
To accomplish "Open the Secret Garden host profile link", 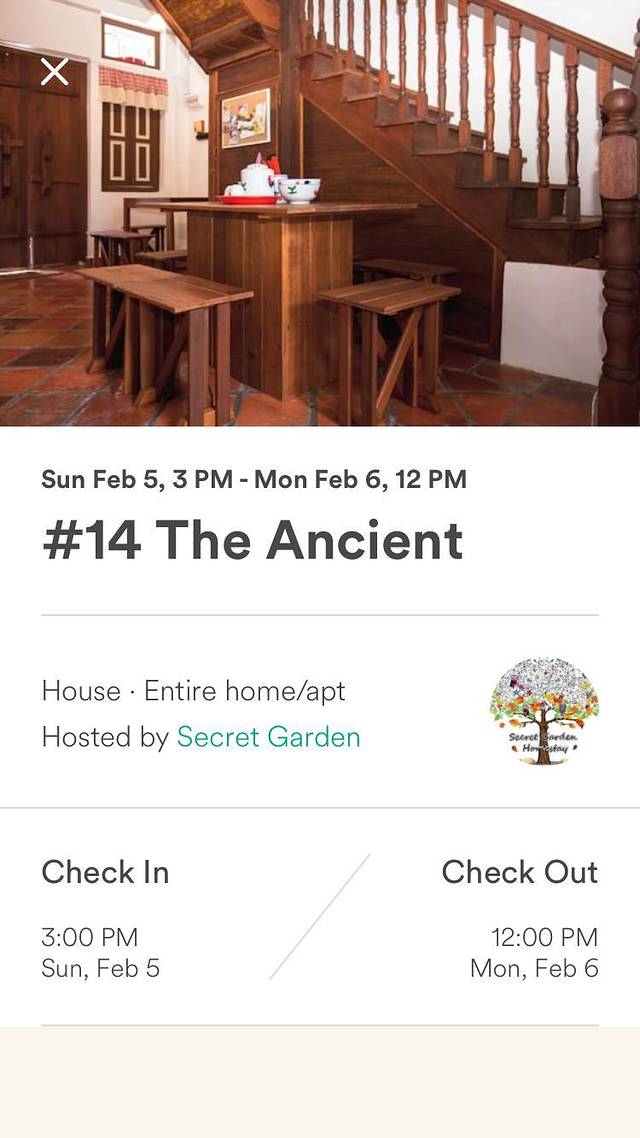I will (268, 738).
